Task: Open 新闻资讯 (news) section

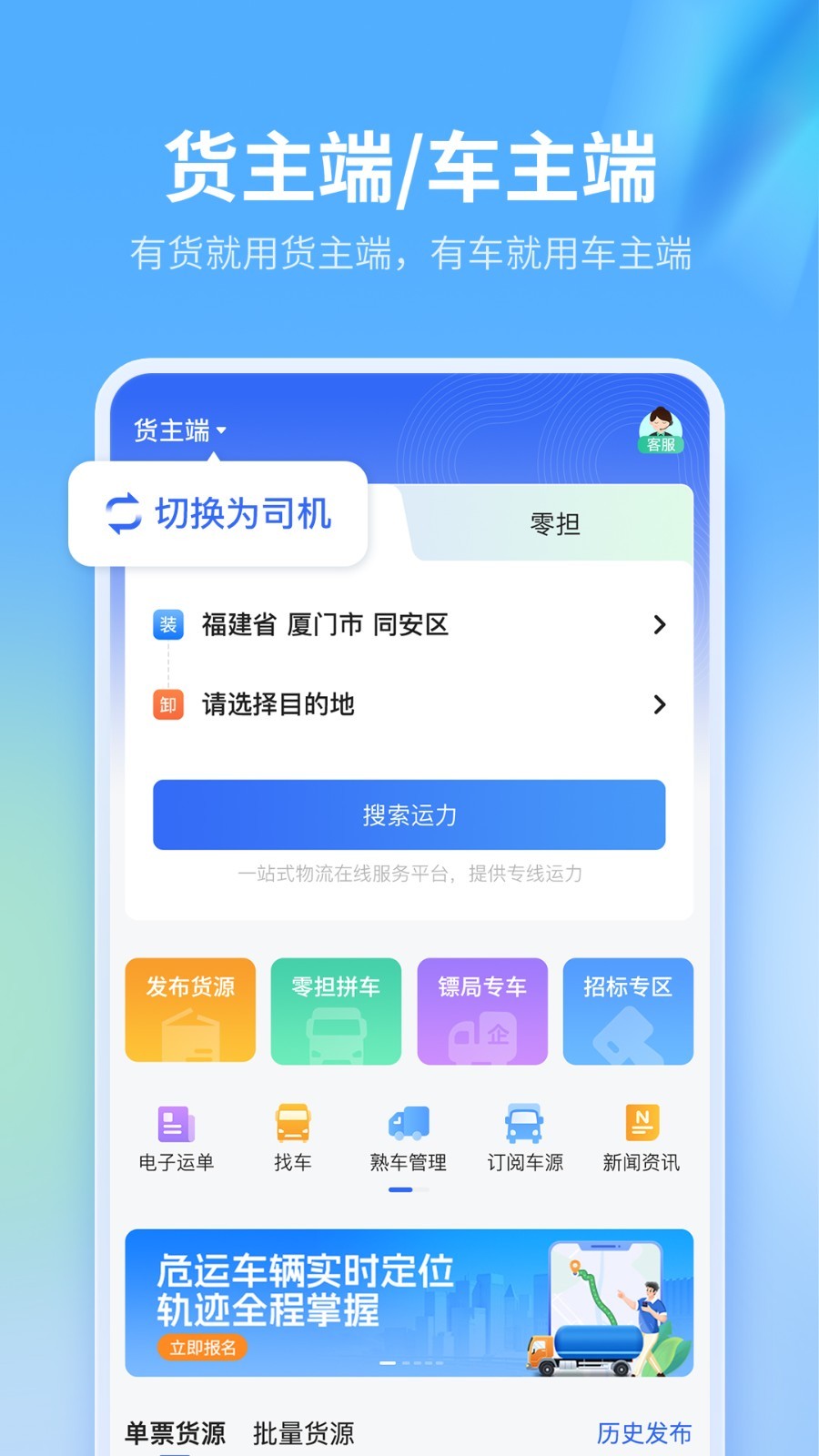Action: tap(640, 1136)
